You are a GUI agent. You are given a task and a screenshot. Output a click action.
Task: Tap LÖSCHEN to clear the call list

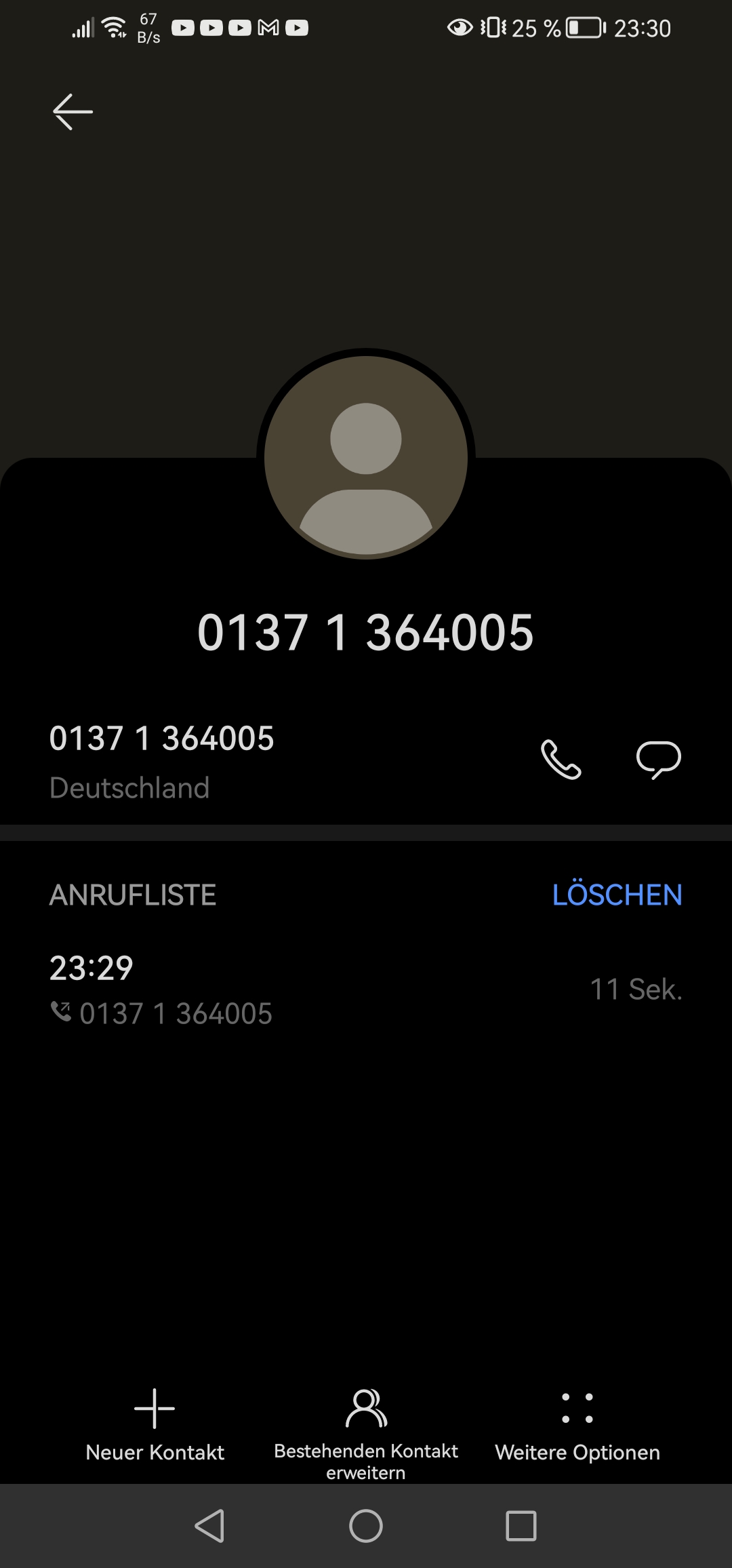click(x=617, y=895)
